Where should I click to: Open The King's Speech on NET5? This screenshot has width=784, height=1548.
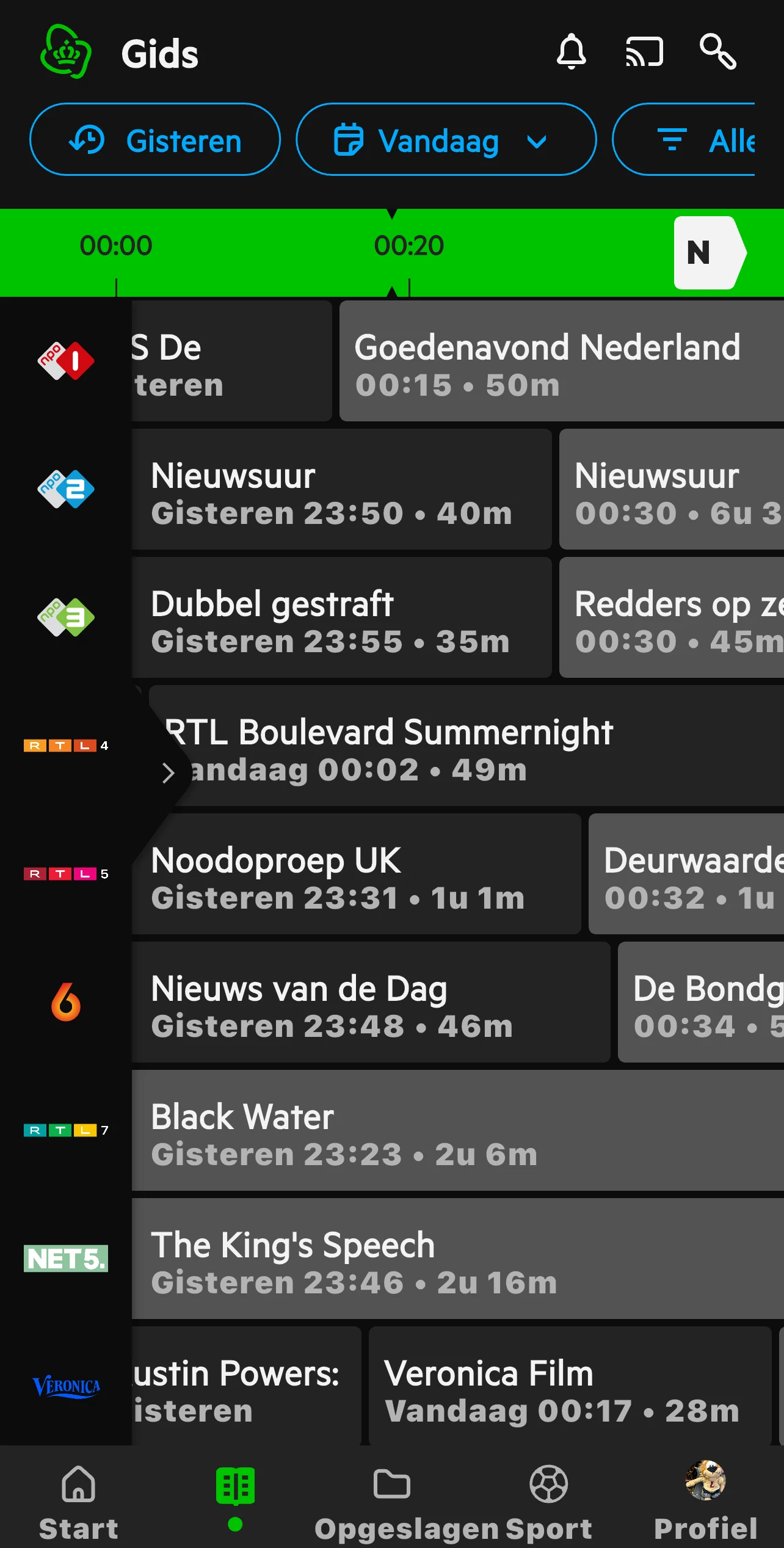tap(457, 1259)
